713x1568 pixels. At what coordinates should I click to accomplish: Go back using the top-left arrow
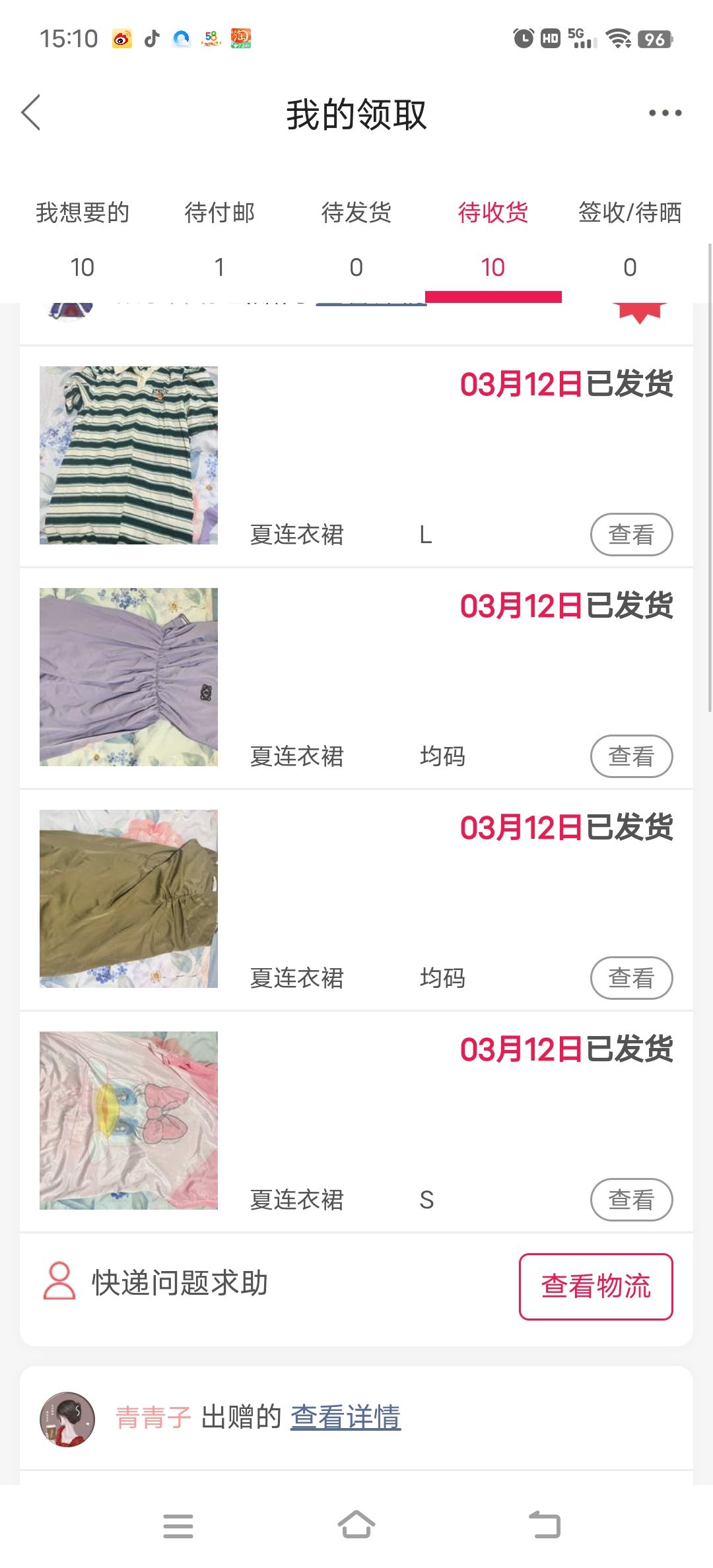(31, 113)
